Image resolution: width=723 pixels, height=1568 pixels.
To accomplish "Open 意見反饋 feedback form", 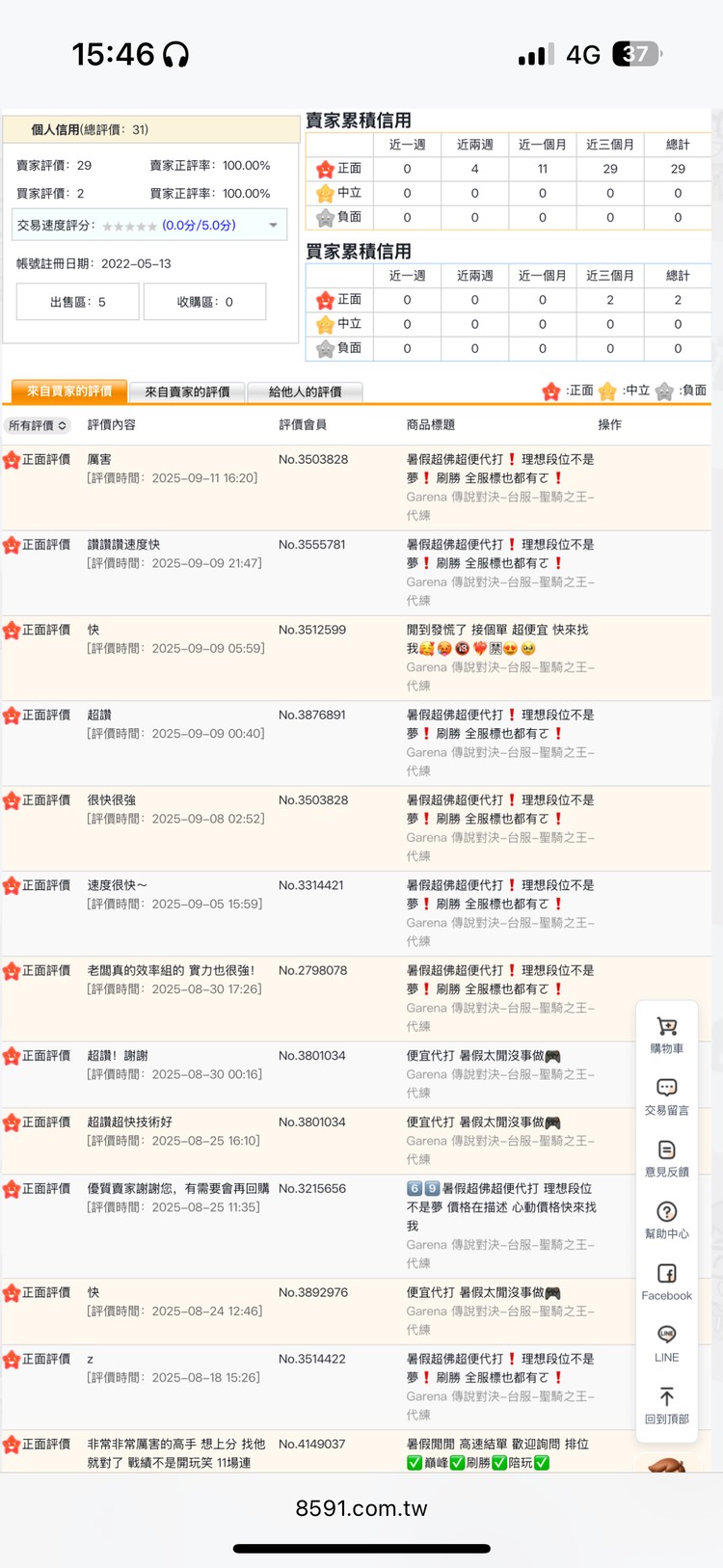I will tap(666, 1158).
